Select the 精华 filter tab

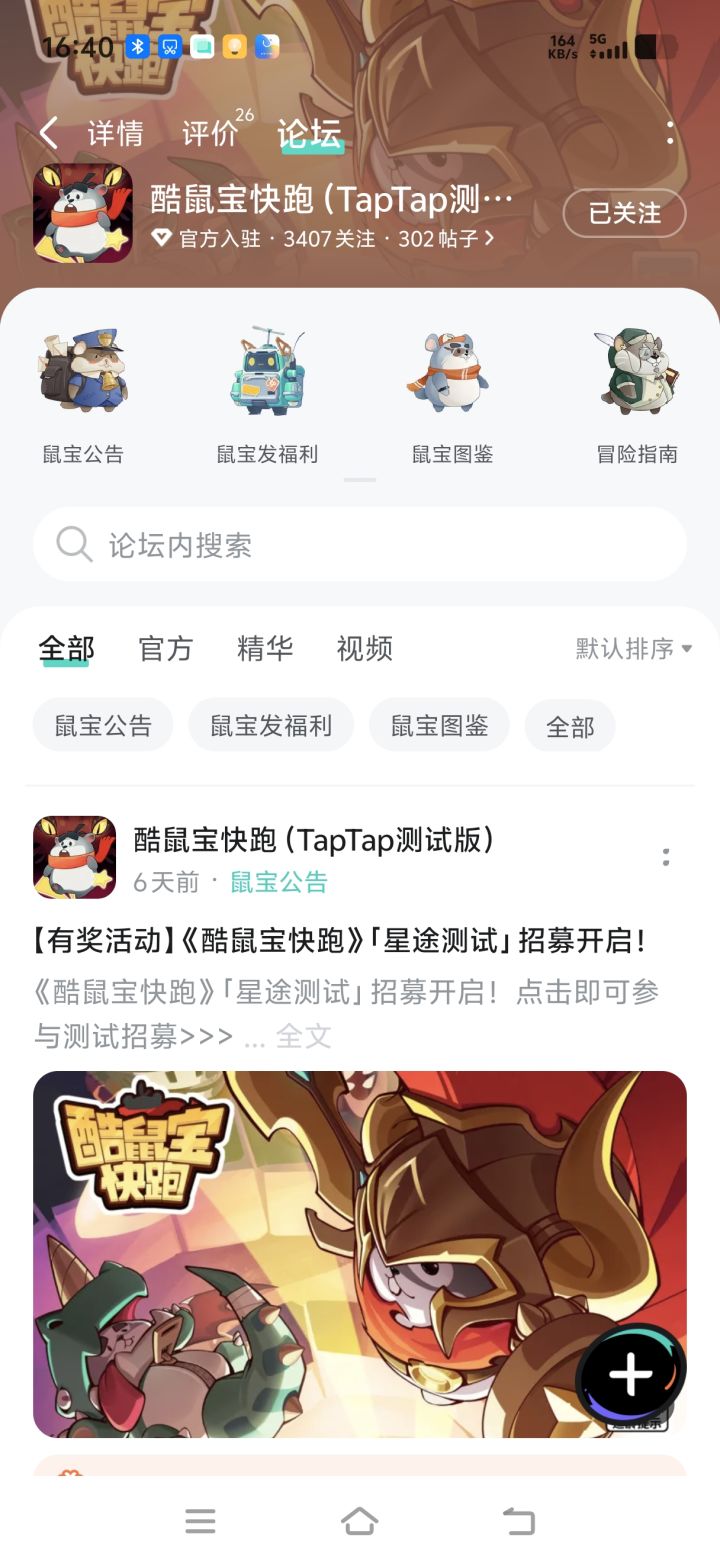pos(265,649)
